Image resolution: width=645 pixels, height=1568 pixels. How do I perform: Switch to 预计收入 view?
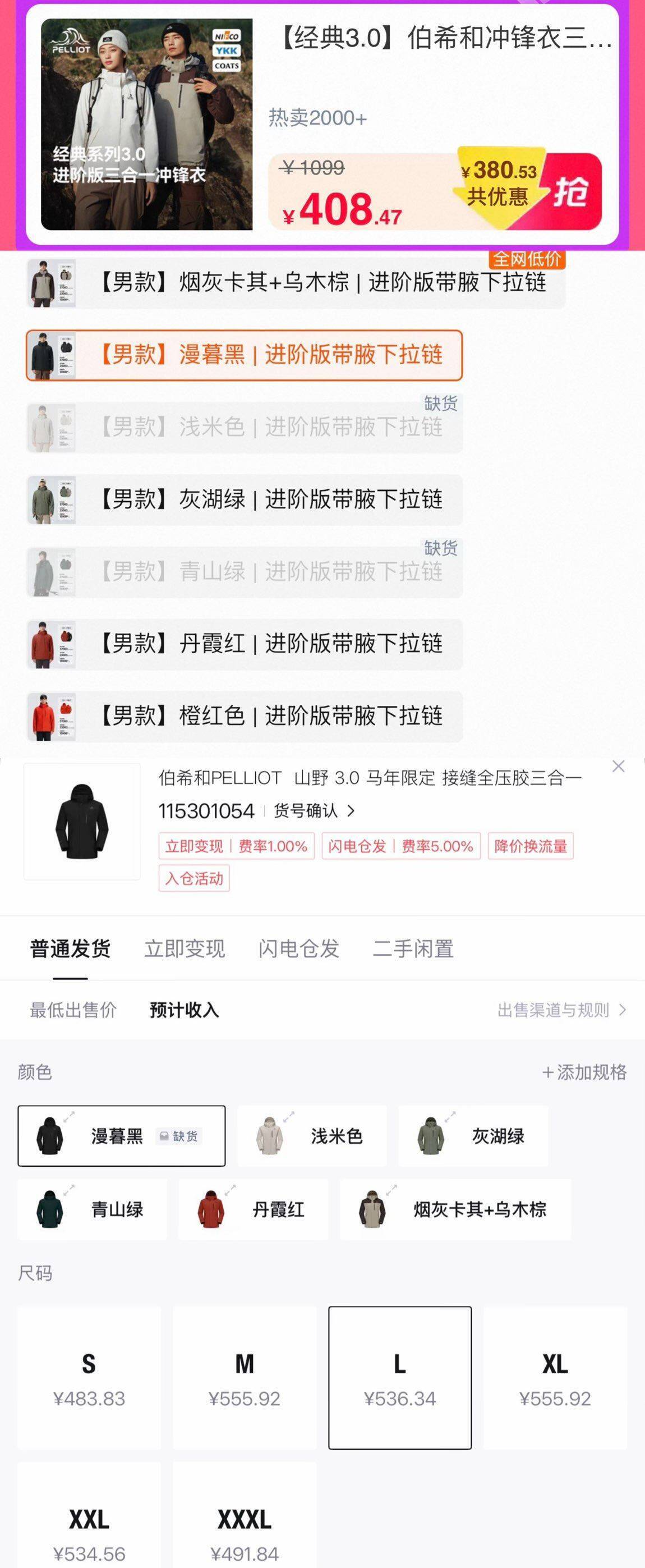click(183, 1008)
